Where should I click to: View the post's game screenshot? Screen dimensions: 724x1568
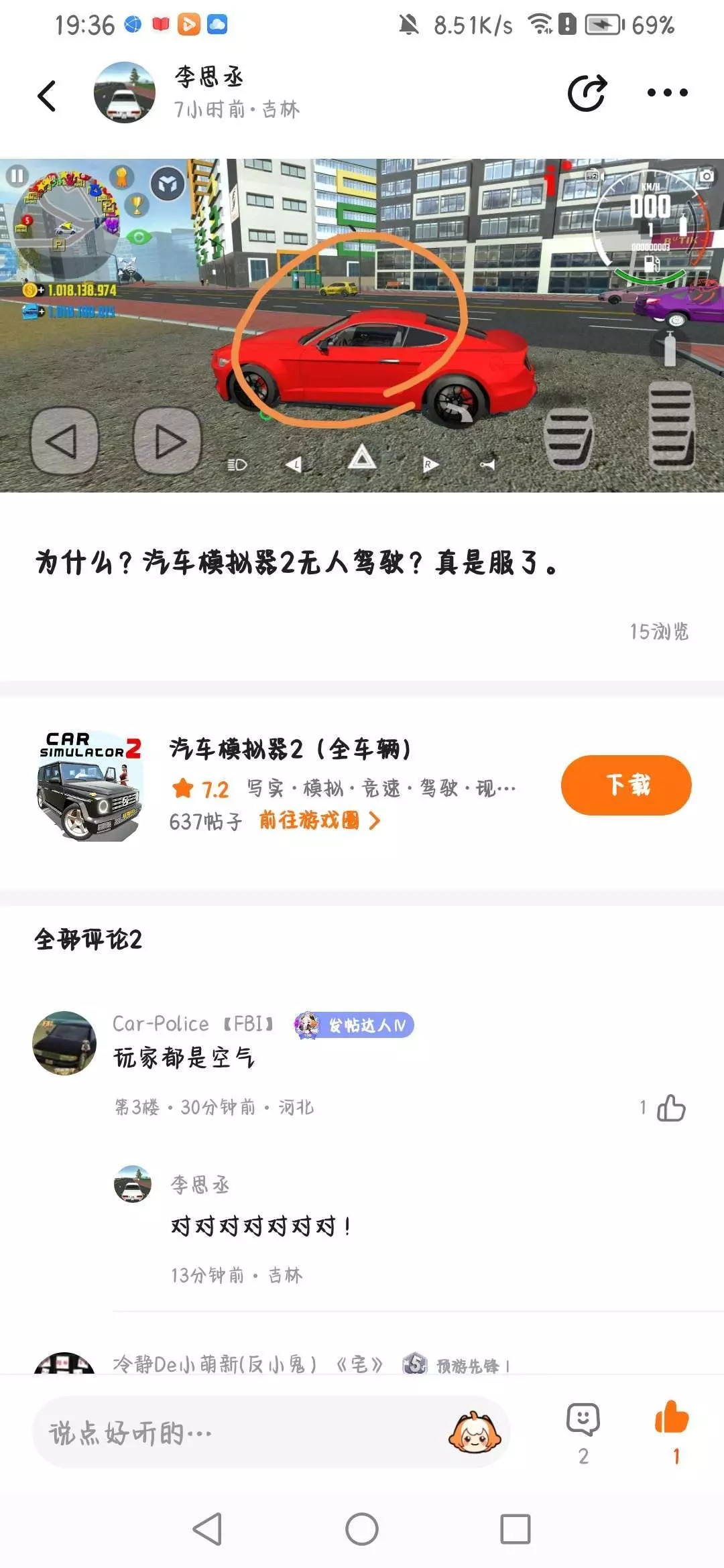[362, 326]
